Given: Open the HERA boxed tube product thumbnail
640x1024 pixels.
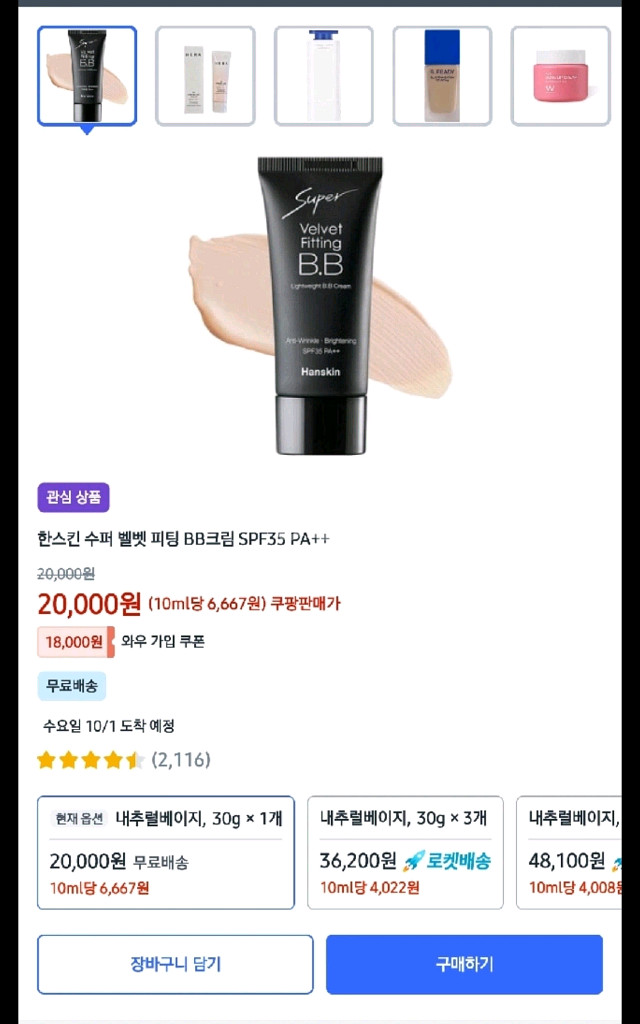Looking at the screenshot, I should click(205, 76).
